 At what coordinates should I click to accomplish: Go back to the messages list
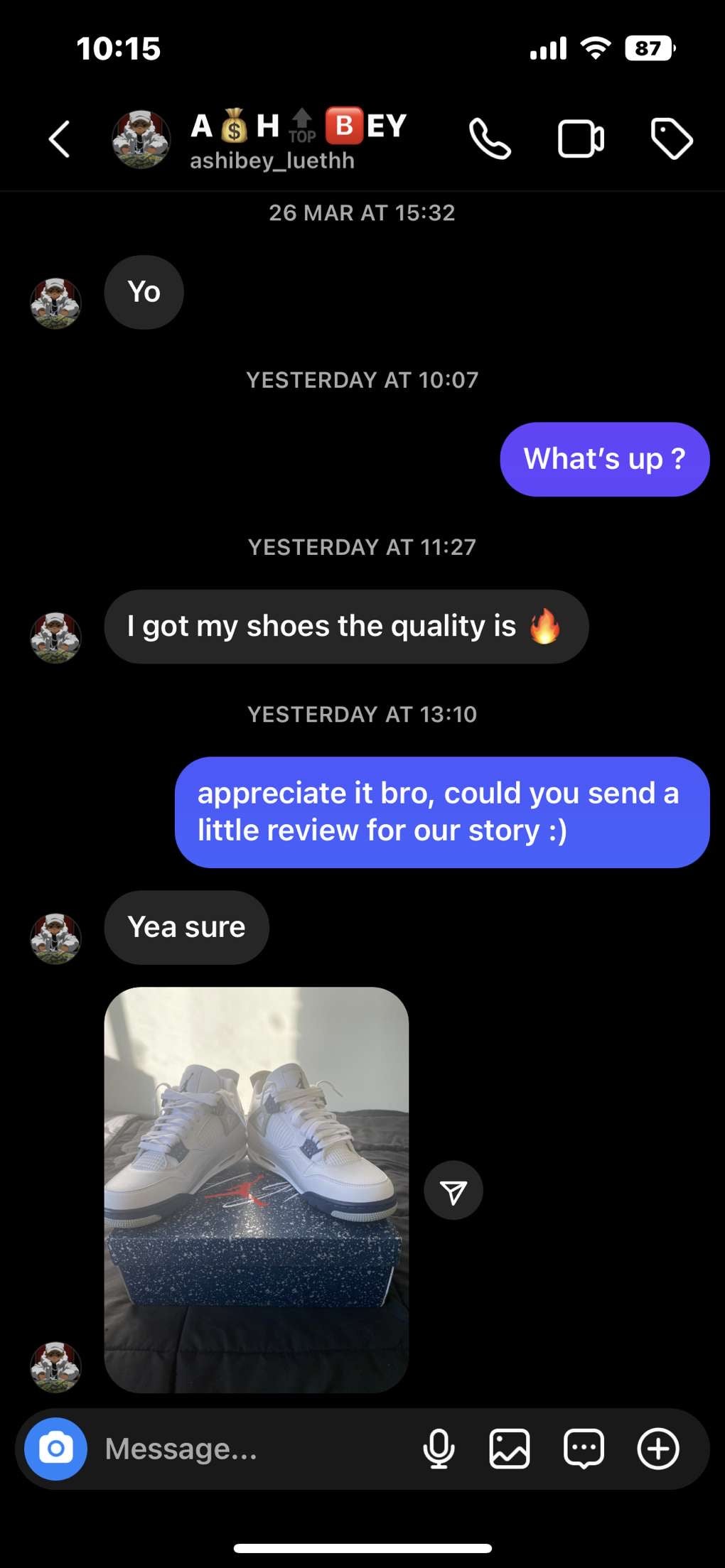coord(60,139)
